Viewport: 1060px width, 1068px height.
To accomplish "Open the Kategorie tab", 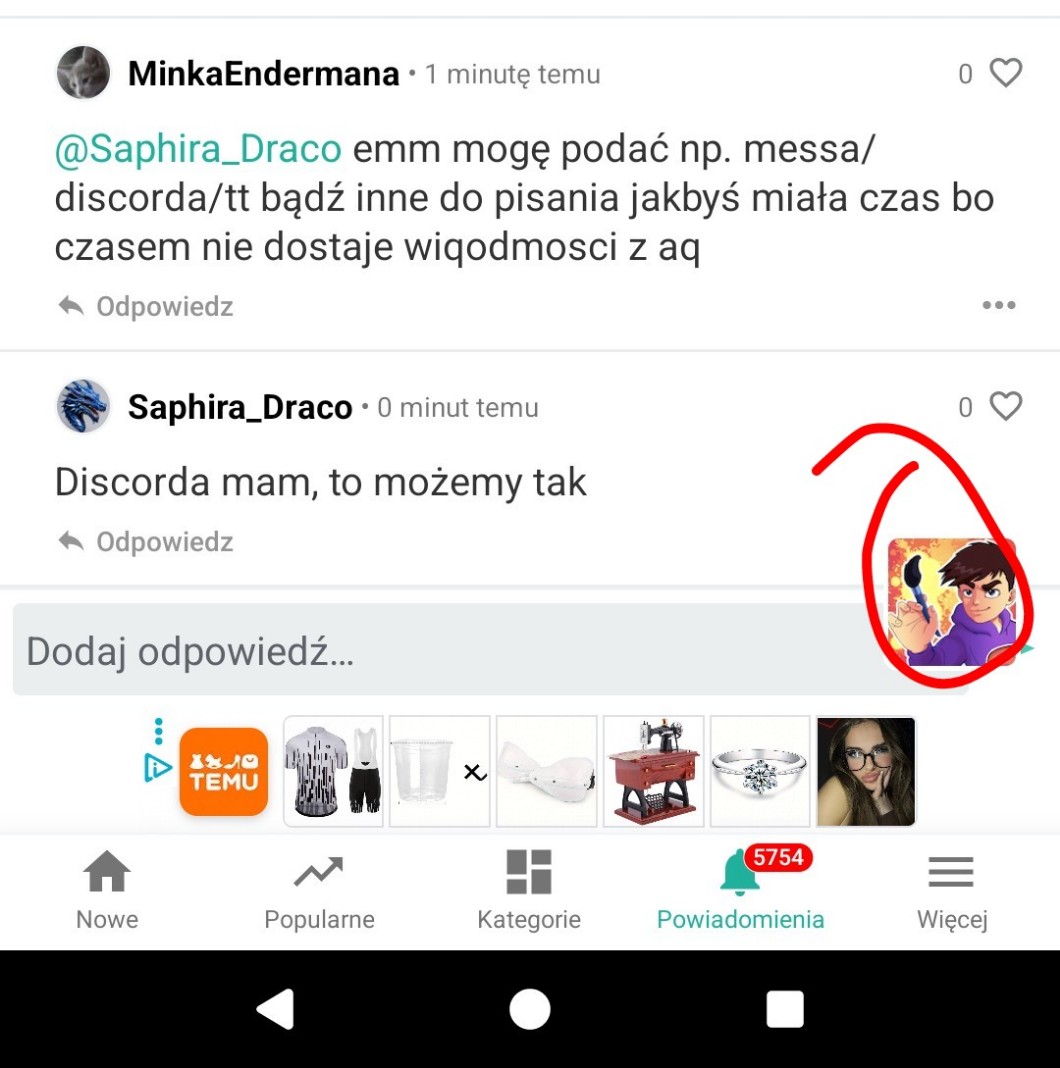I will pyautogui.click(x=529, y=890).
